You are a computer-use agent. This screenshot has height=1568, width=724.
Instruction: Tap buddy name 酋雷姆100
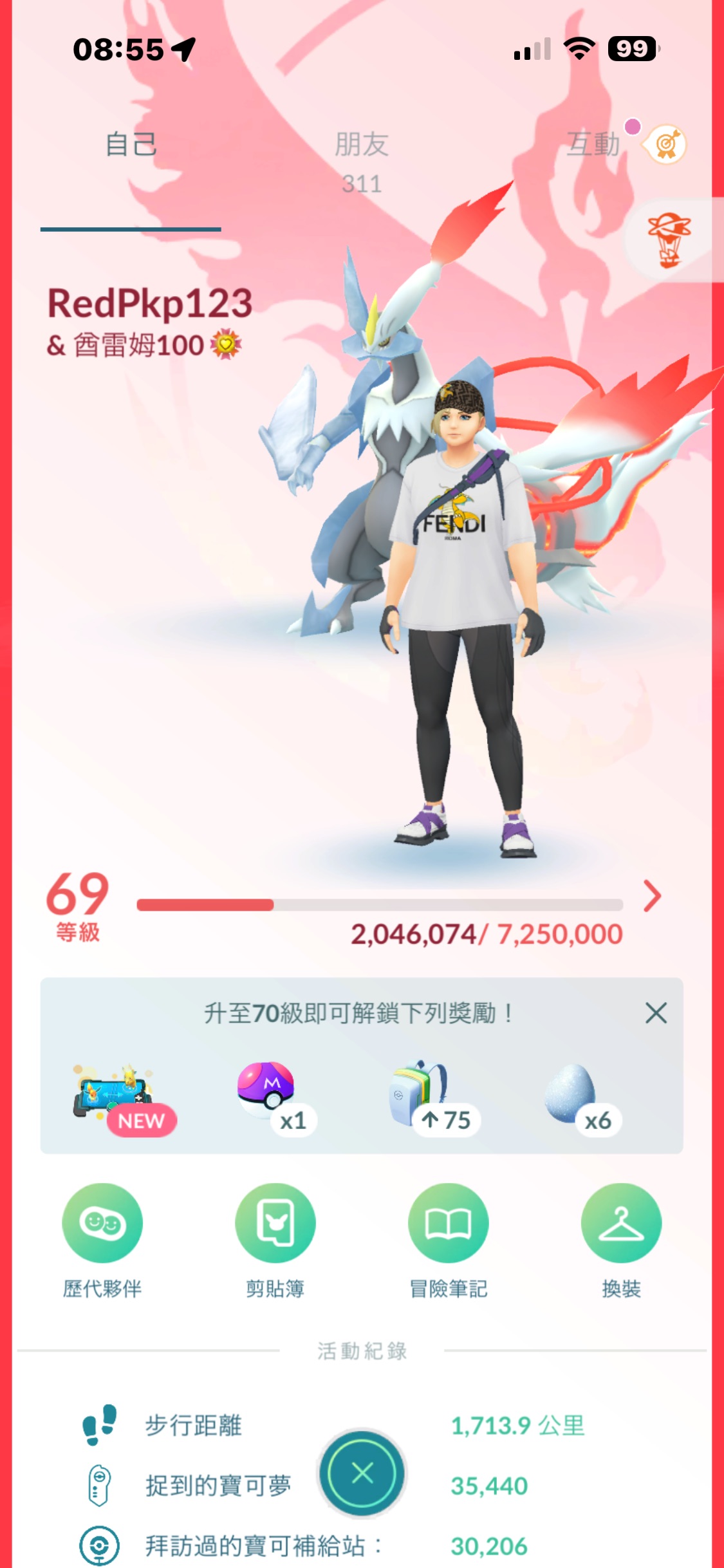pos(140,346)
